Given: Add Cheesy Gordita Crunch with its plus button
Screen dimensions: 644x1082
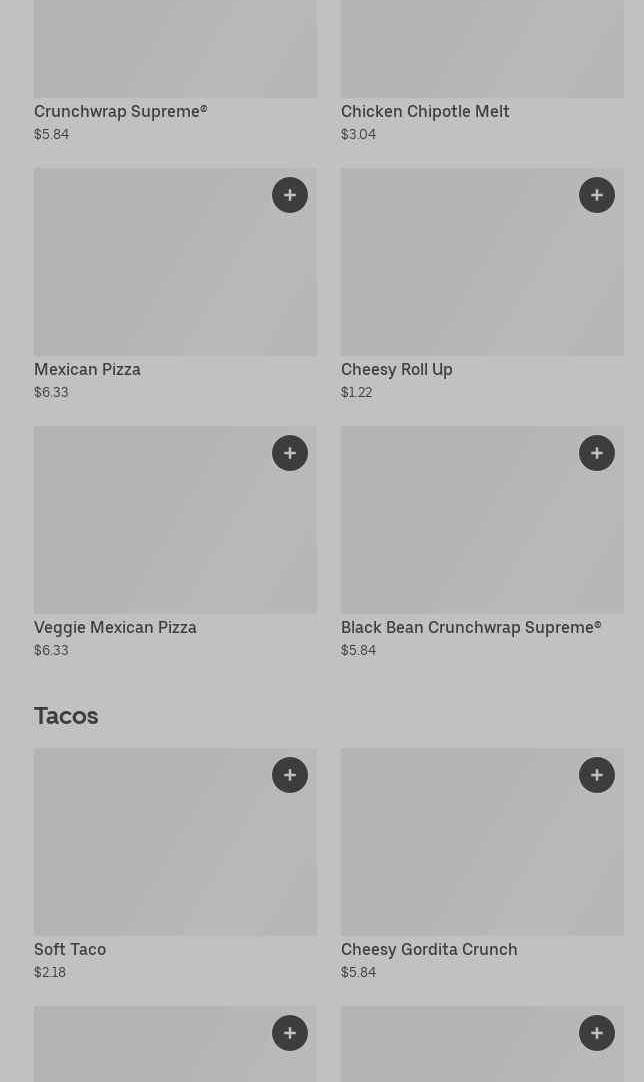Looking at the screenshot, I should [x=597, y=775].
